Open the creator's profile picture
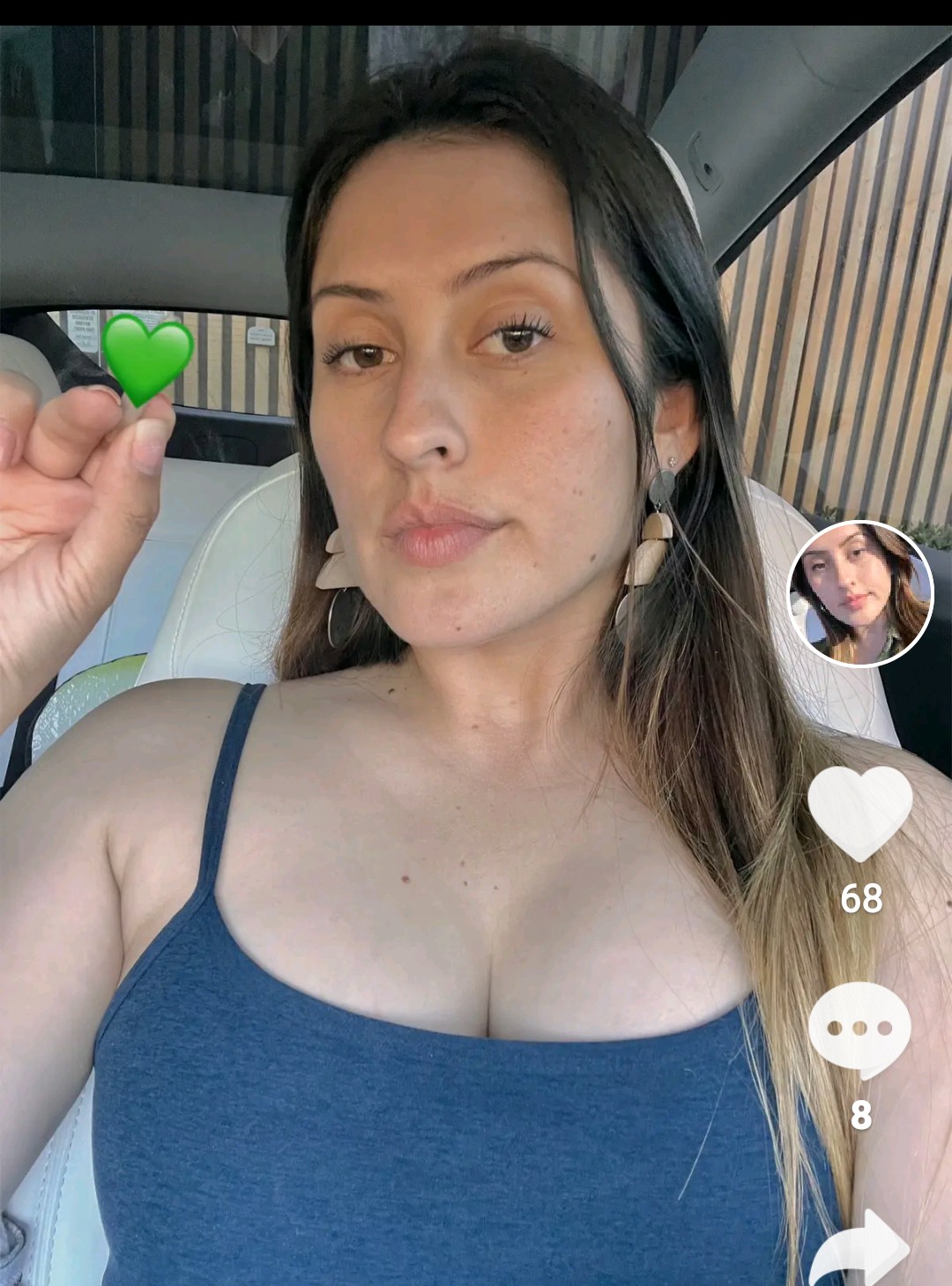This screenshot has width=952, height=1286. point(859,593)
